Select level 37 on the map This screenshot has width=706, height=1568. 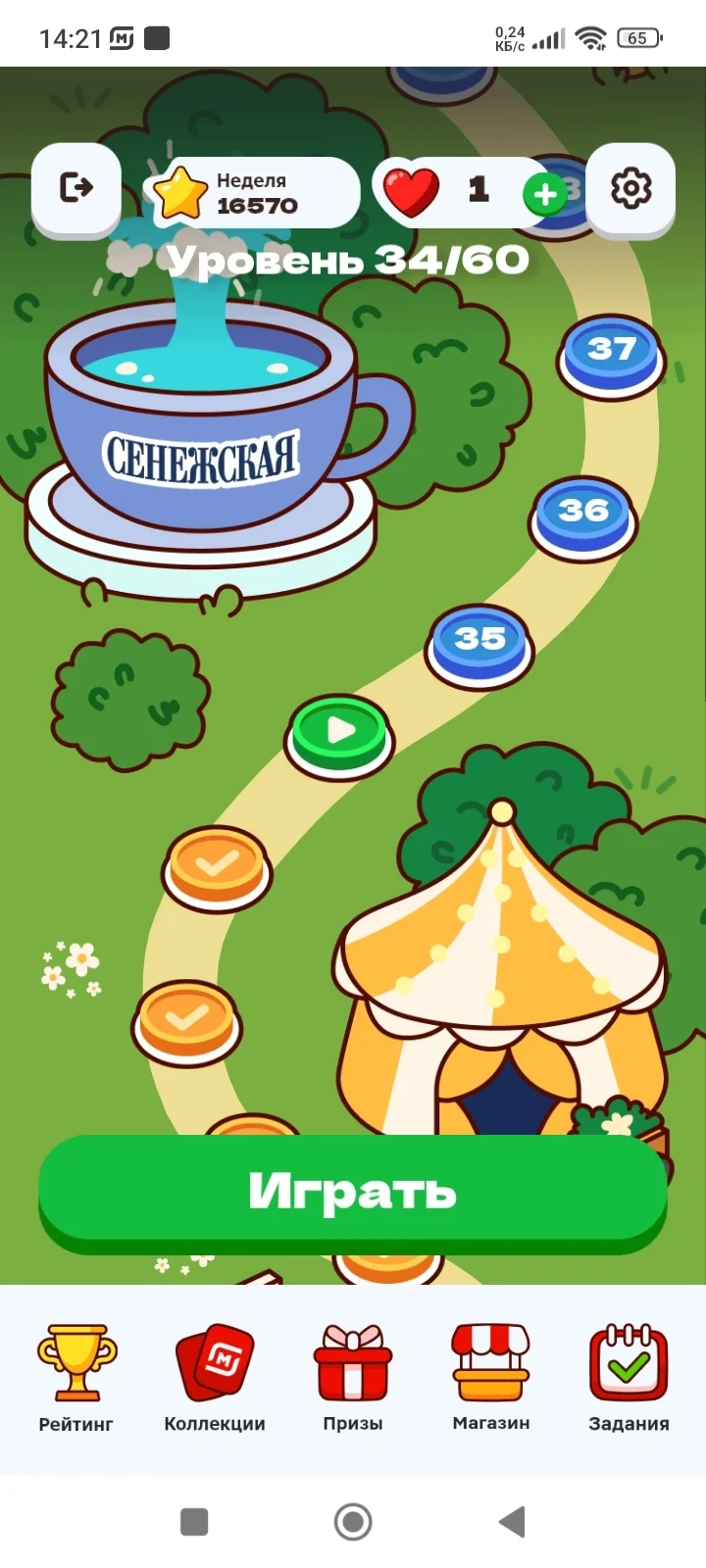[x=611, y=355]
